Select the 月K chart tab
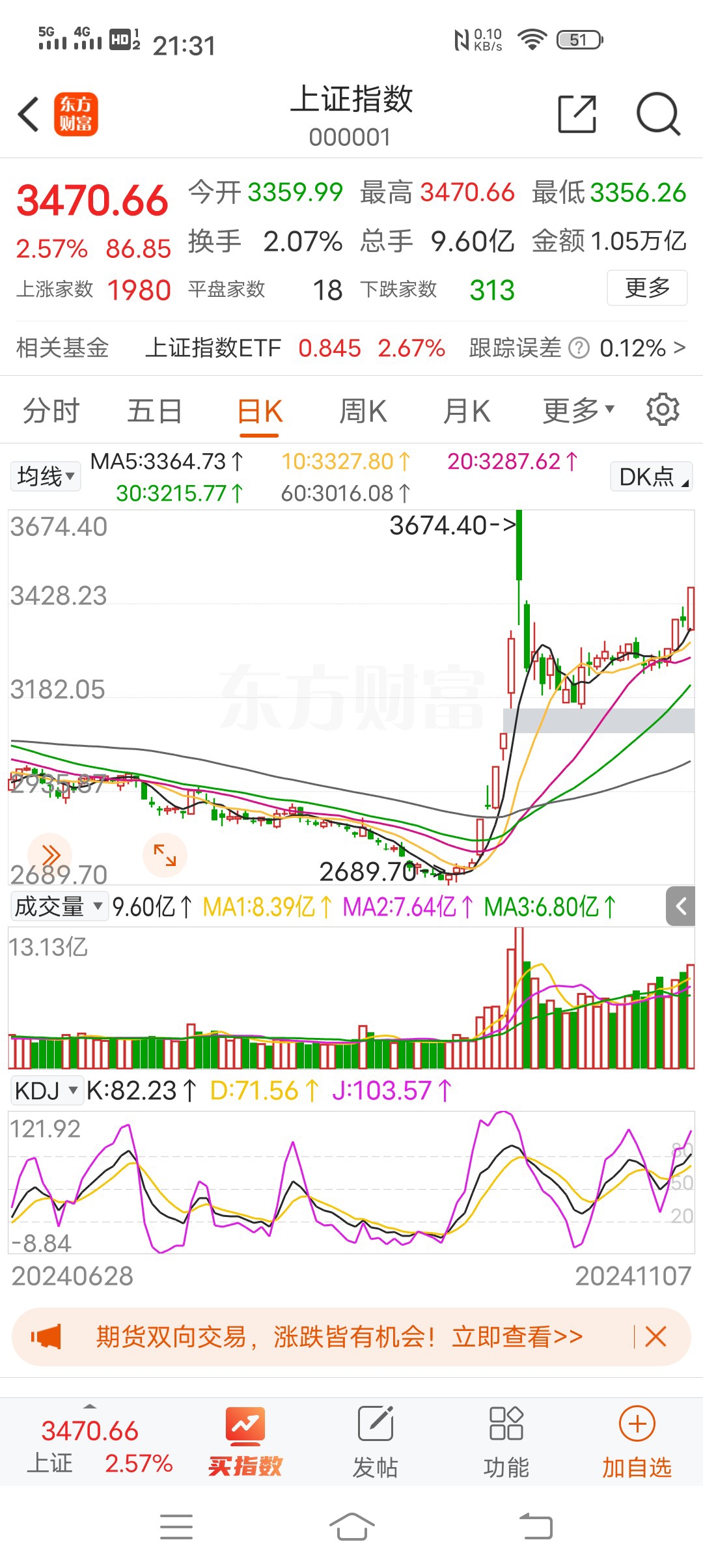Screen dimensions: 703x1568 (466, 412)
